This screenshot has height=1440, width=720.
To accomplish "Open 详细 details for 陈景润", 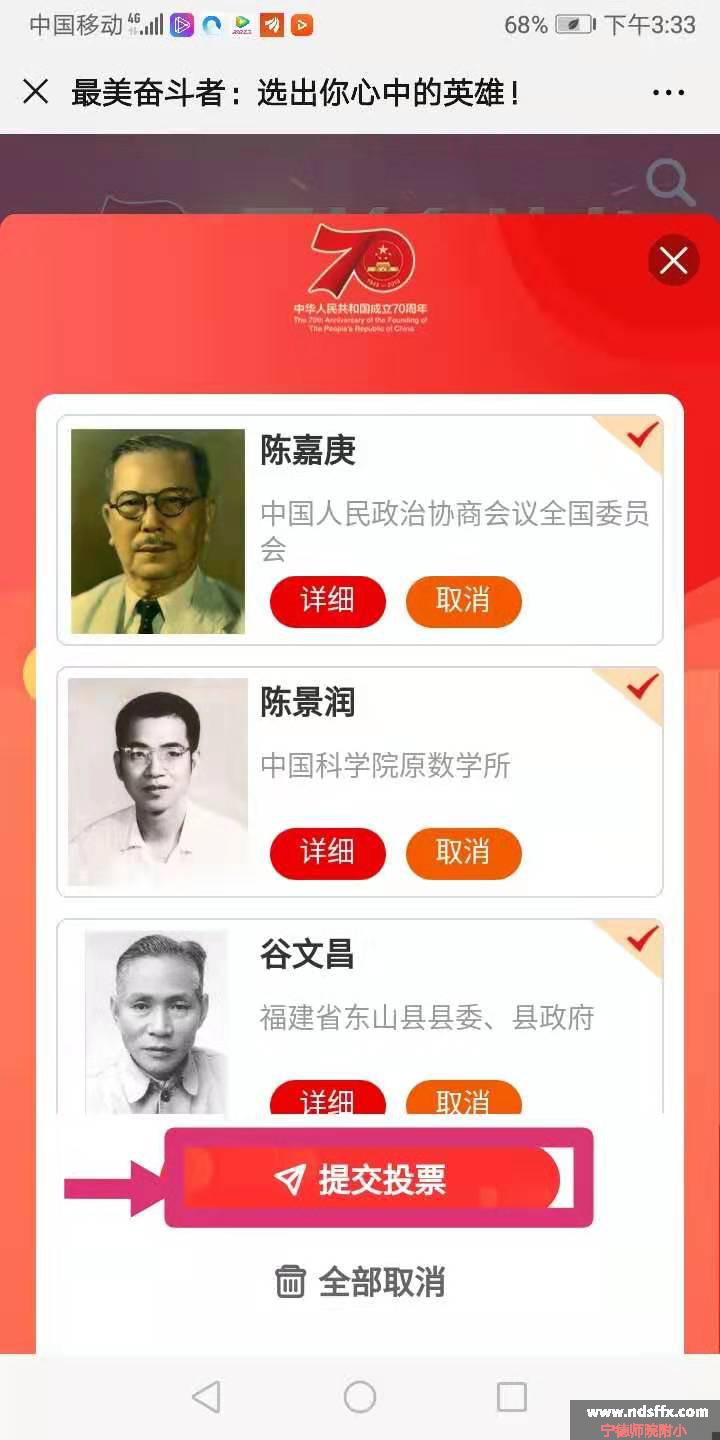I will pyautogui.click(x=327, y=853).
